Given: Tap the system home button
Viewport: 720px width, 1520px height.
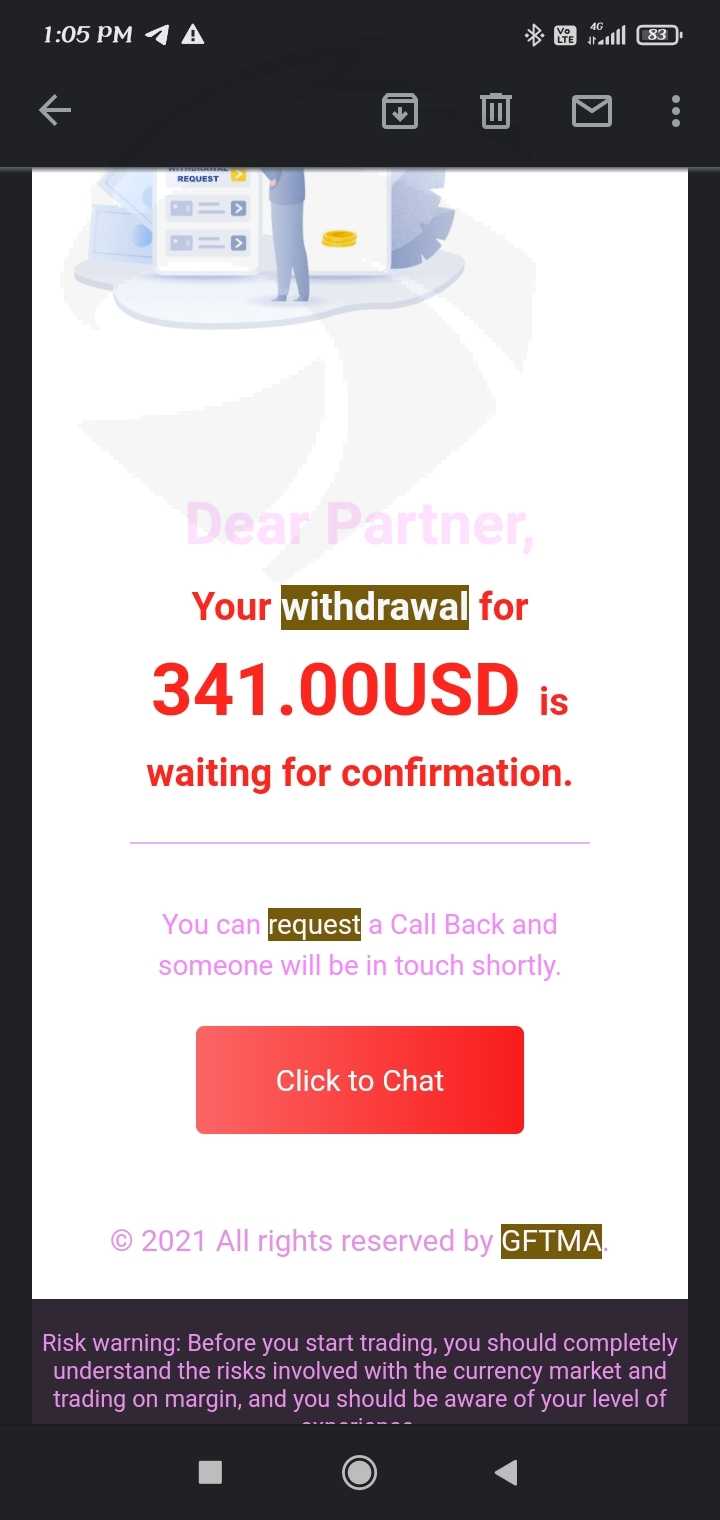Looking at the screenshot, I should click(x=359, y=1472).
